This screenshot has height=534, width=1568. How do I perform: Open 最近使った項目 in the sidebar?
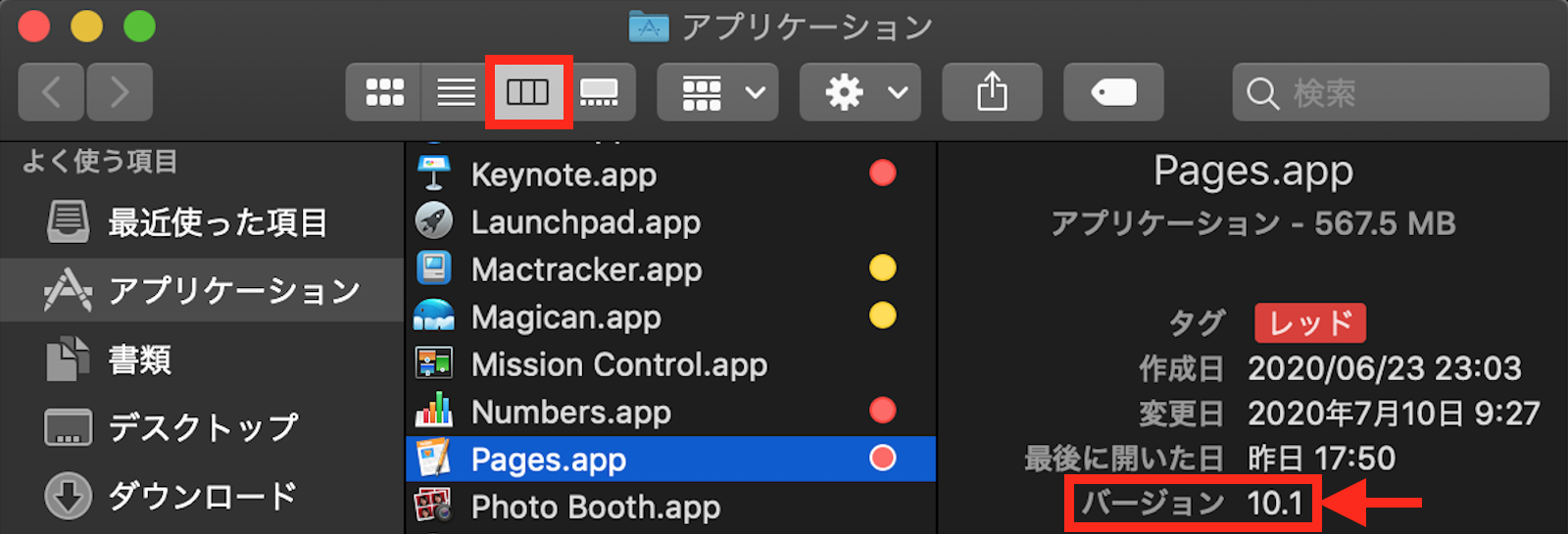pos(217,222)
